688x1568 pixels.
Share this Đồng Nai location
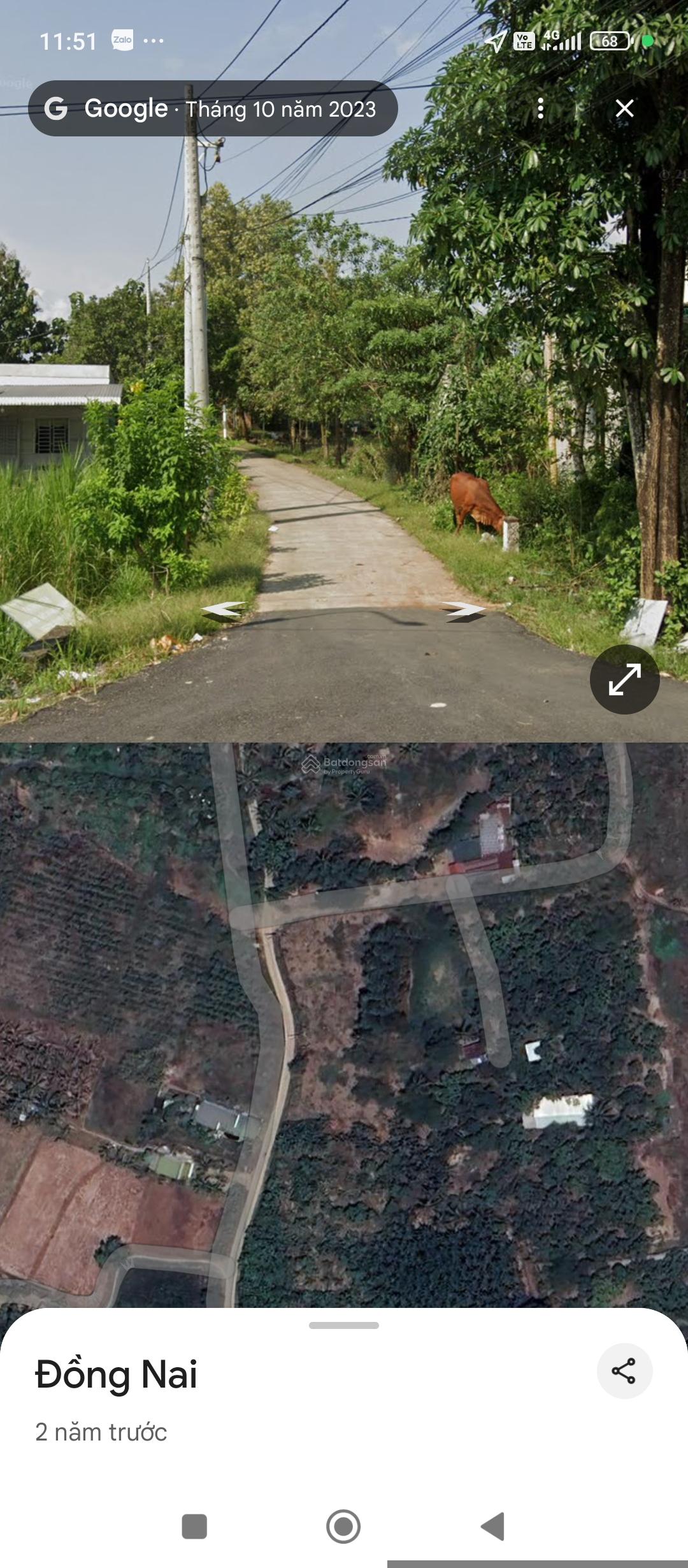(624, 1371)
